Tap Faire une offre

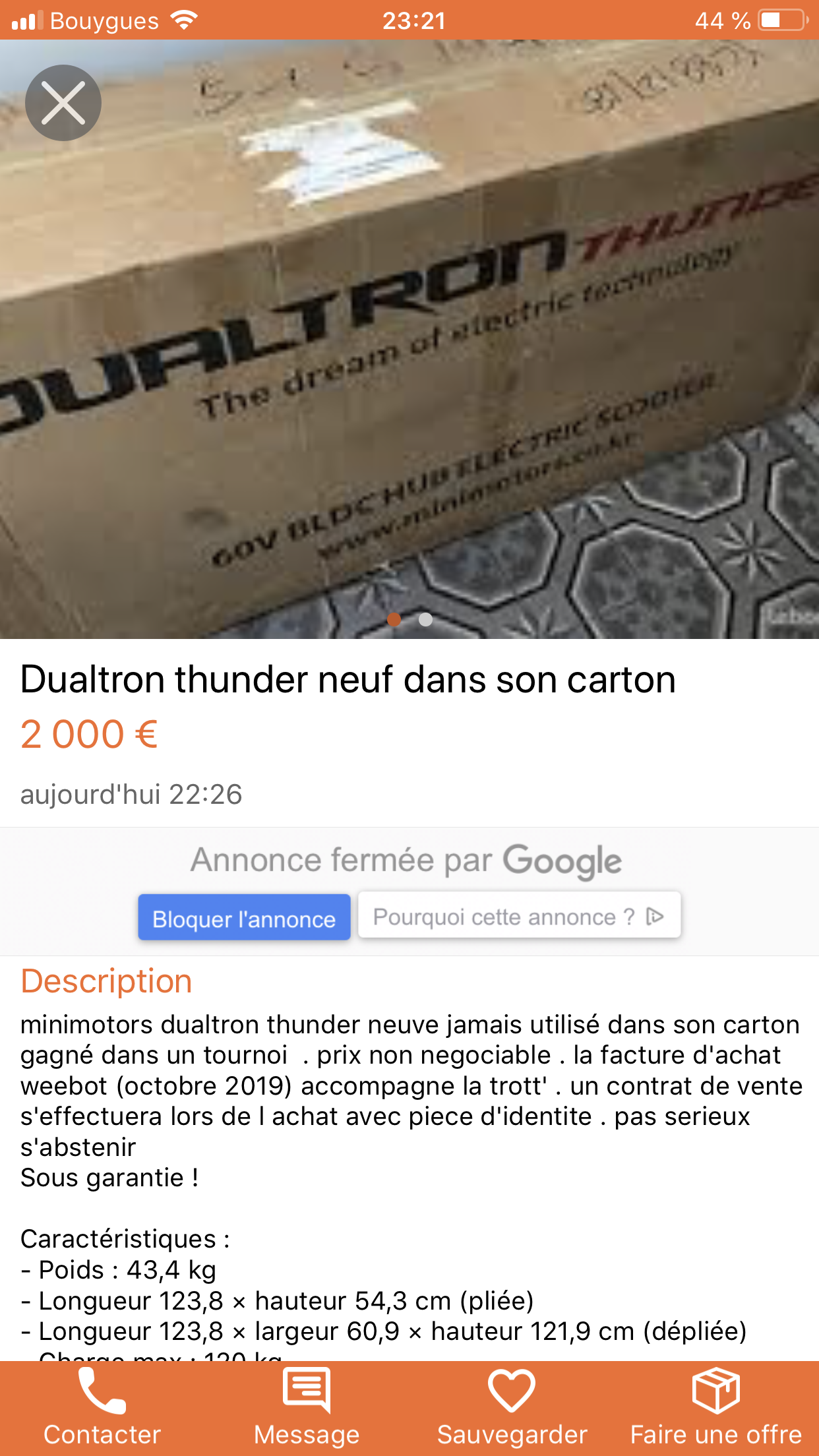(716, 1407)
